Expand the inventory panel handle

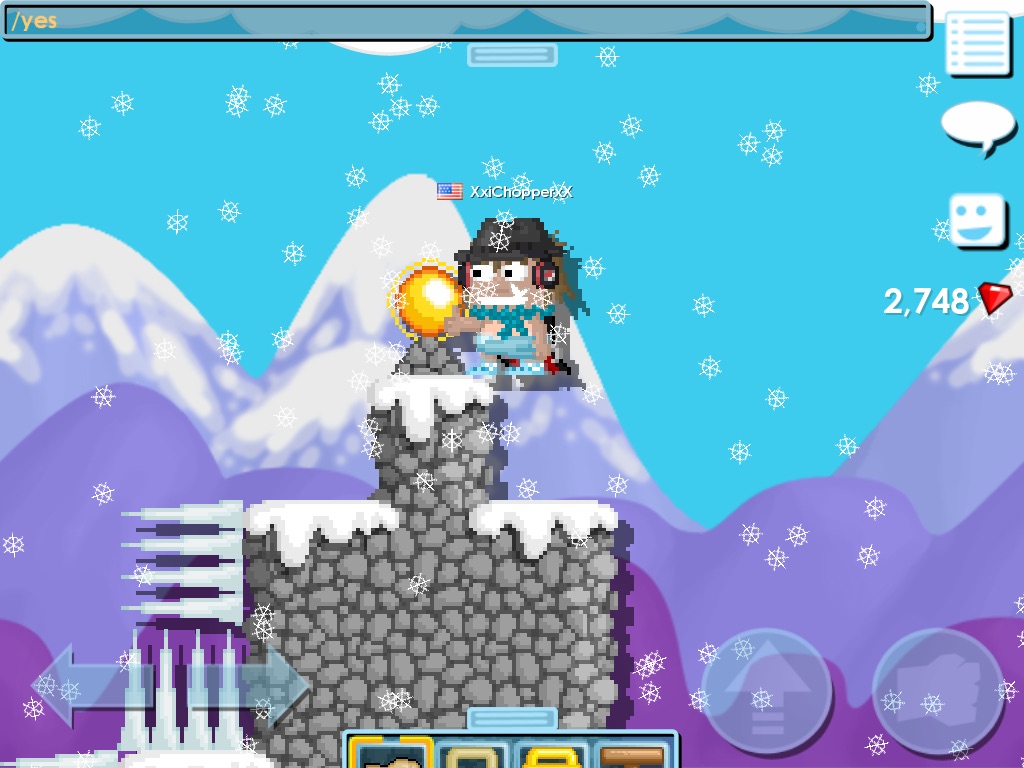click(511, 719)
